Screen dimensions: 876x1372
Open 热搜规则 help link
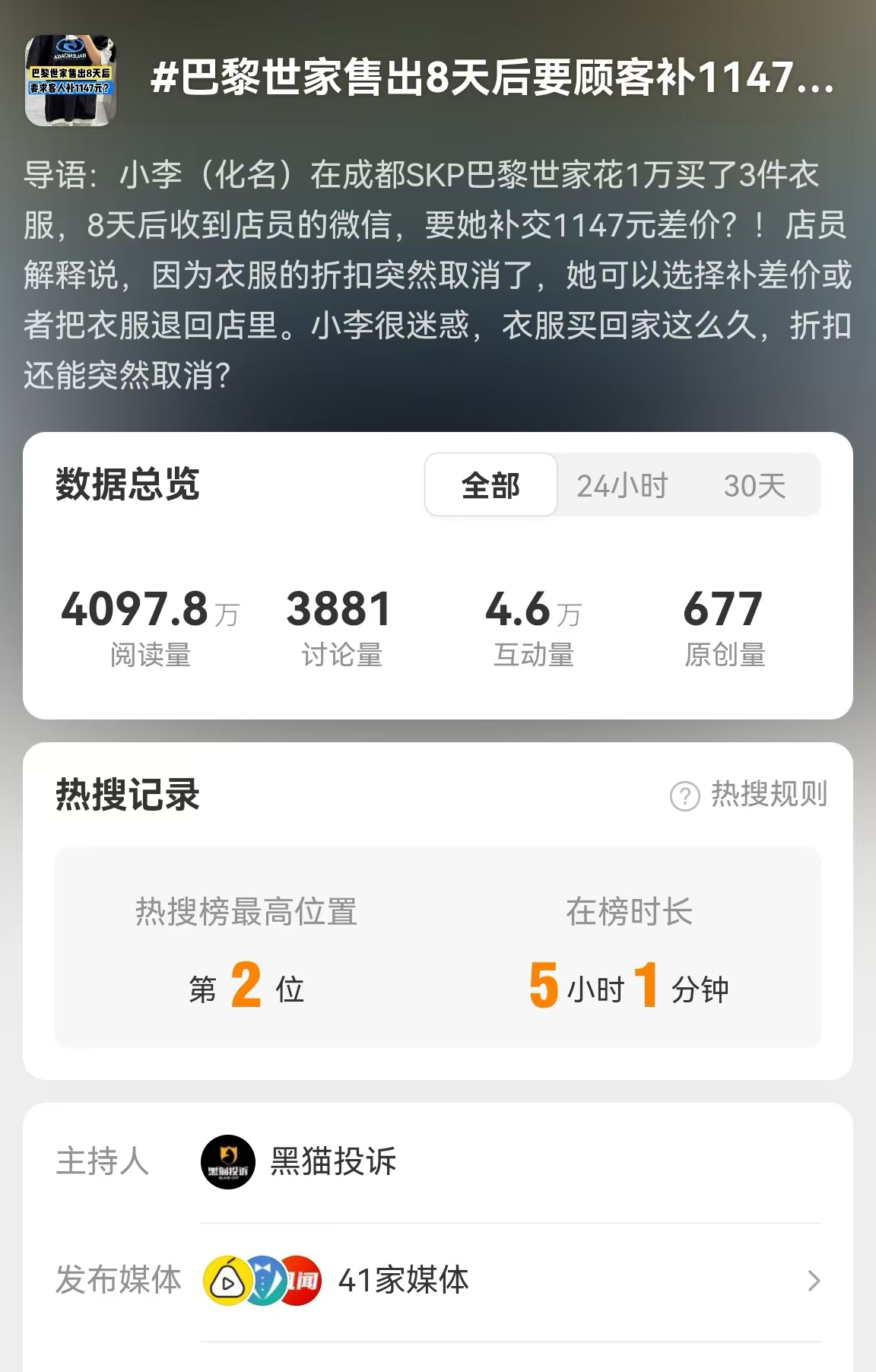[x=749, y=795]
